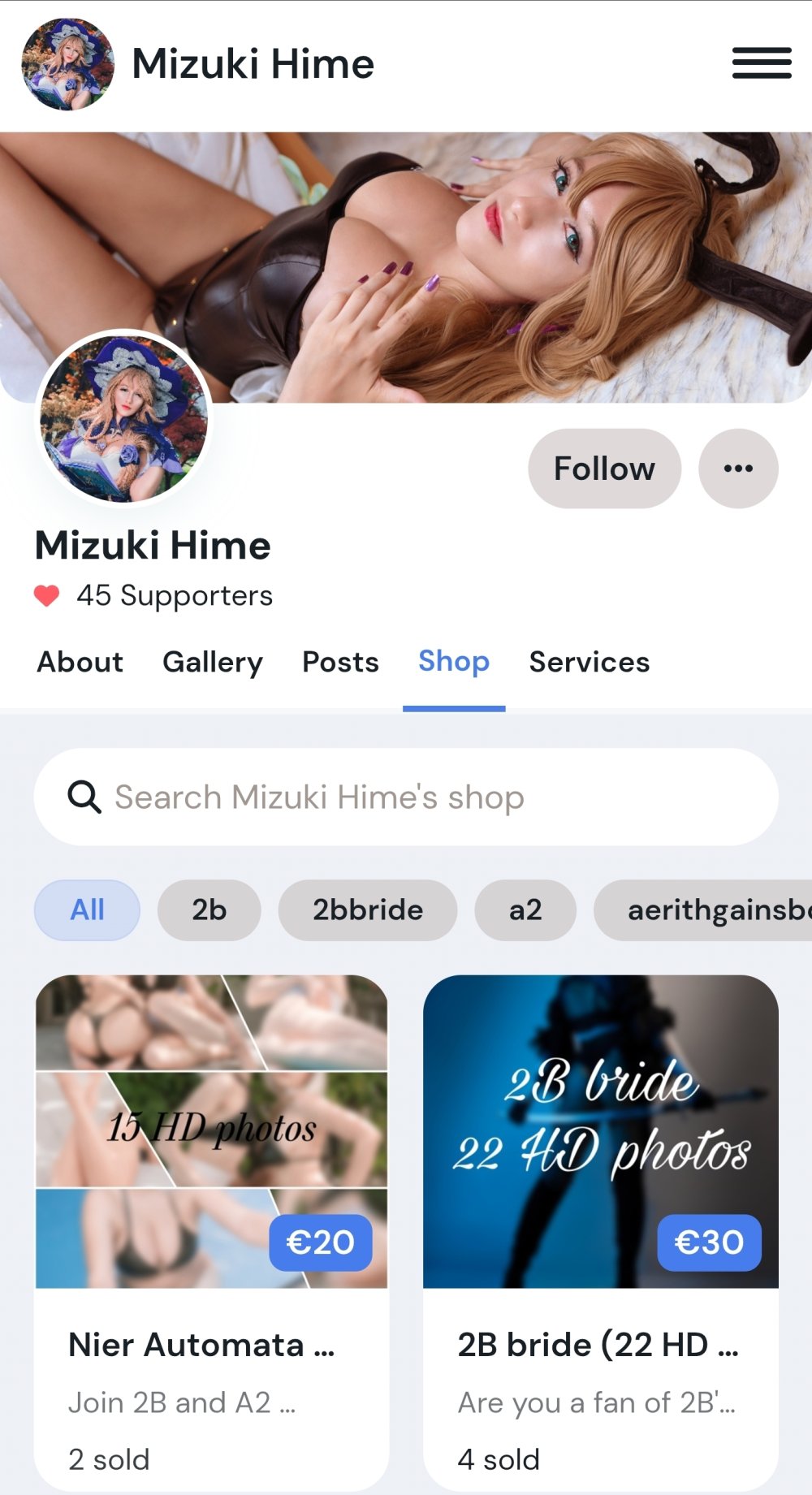Select the Shop tab

(x=454, y=662)
